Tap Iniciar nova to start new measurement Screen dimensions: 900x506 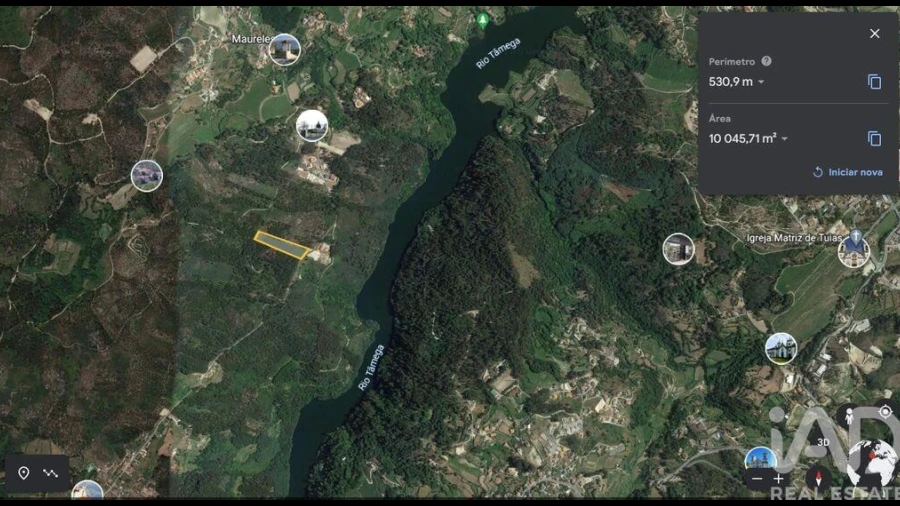pyautogui.click(x=847, y=172)
